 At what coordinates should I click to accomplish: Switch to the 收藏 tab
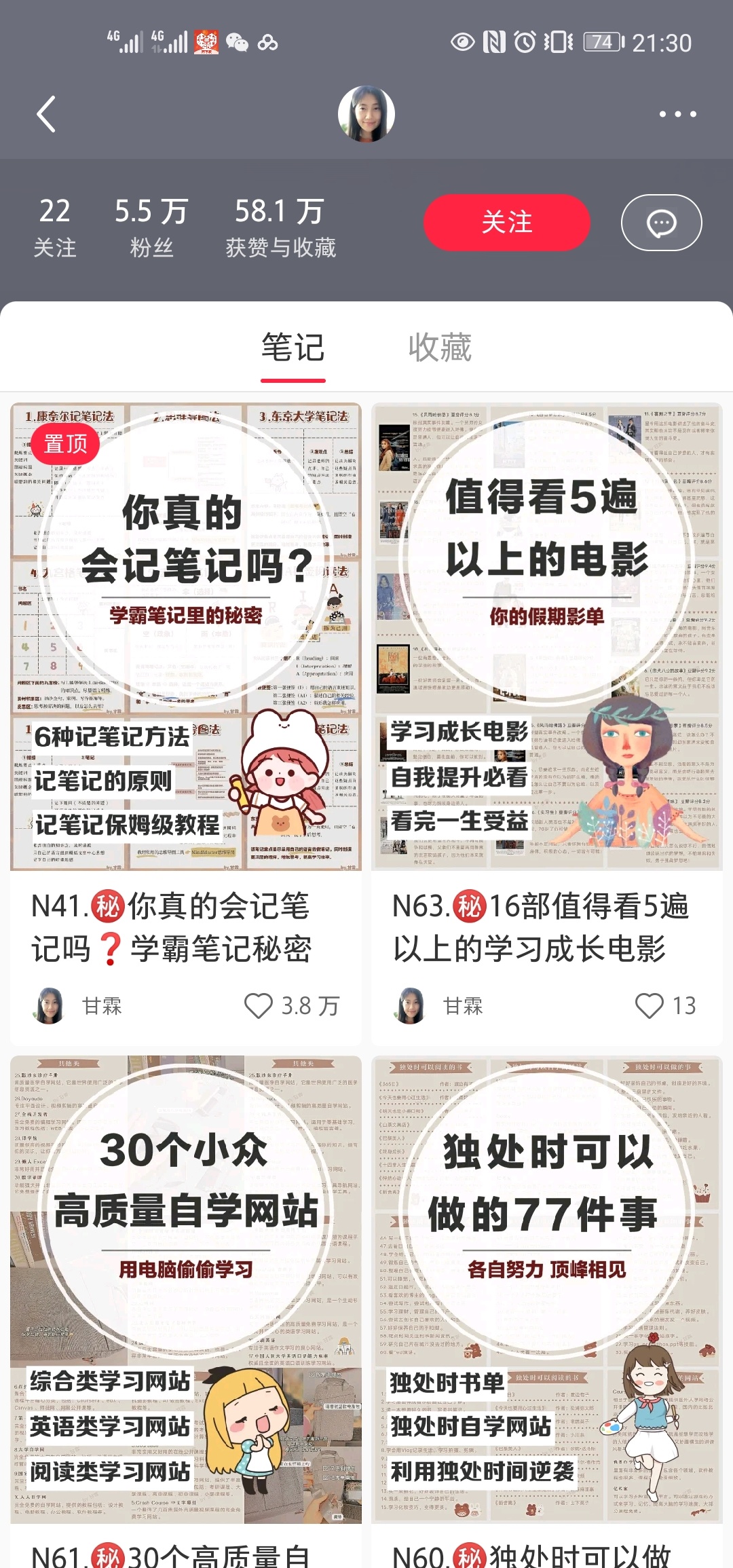440,348
